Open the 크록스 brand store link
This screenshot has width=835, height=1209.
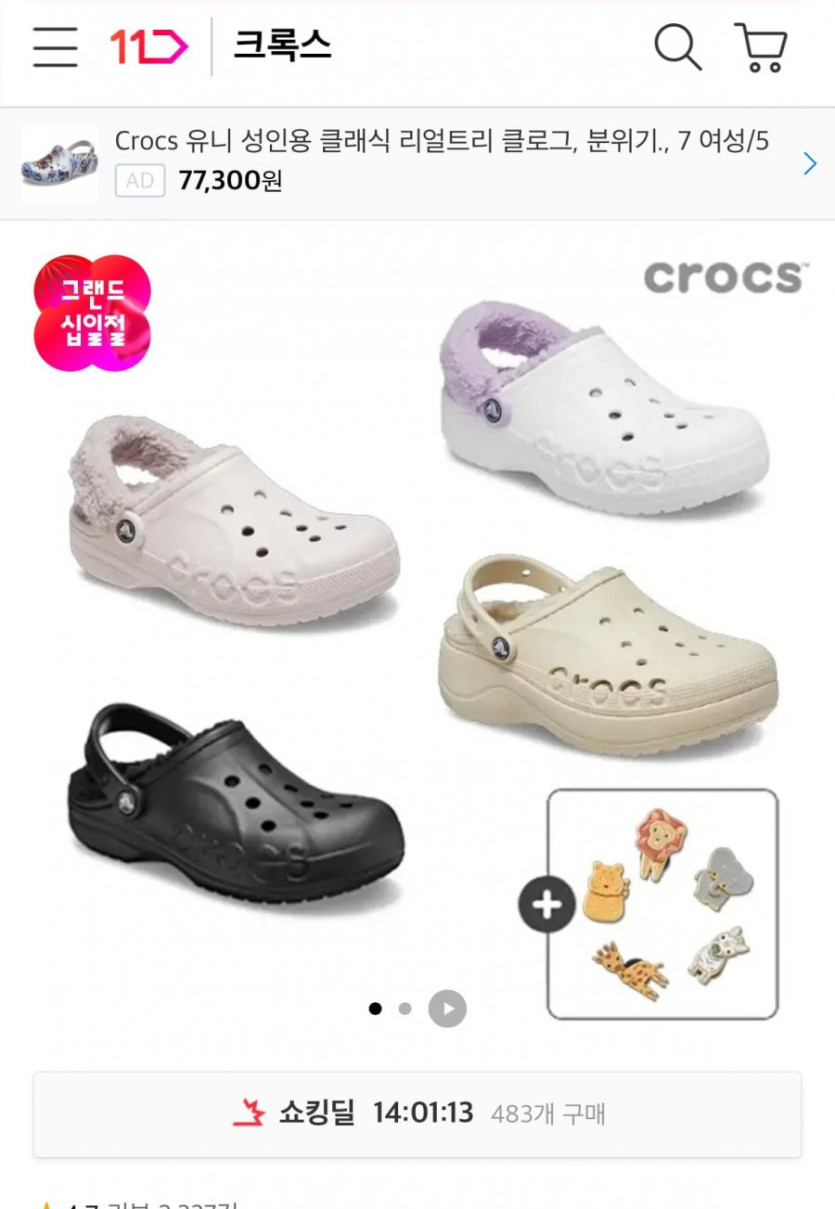click(282, 46)
